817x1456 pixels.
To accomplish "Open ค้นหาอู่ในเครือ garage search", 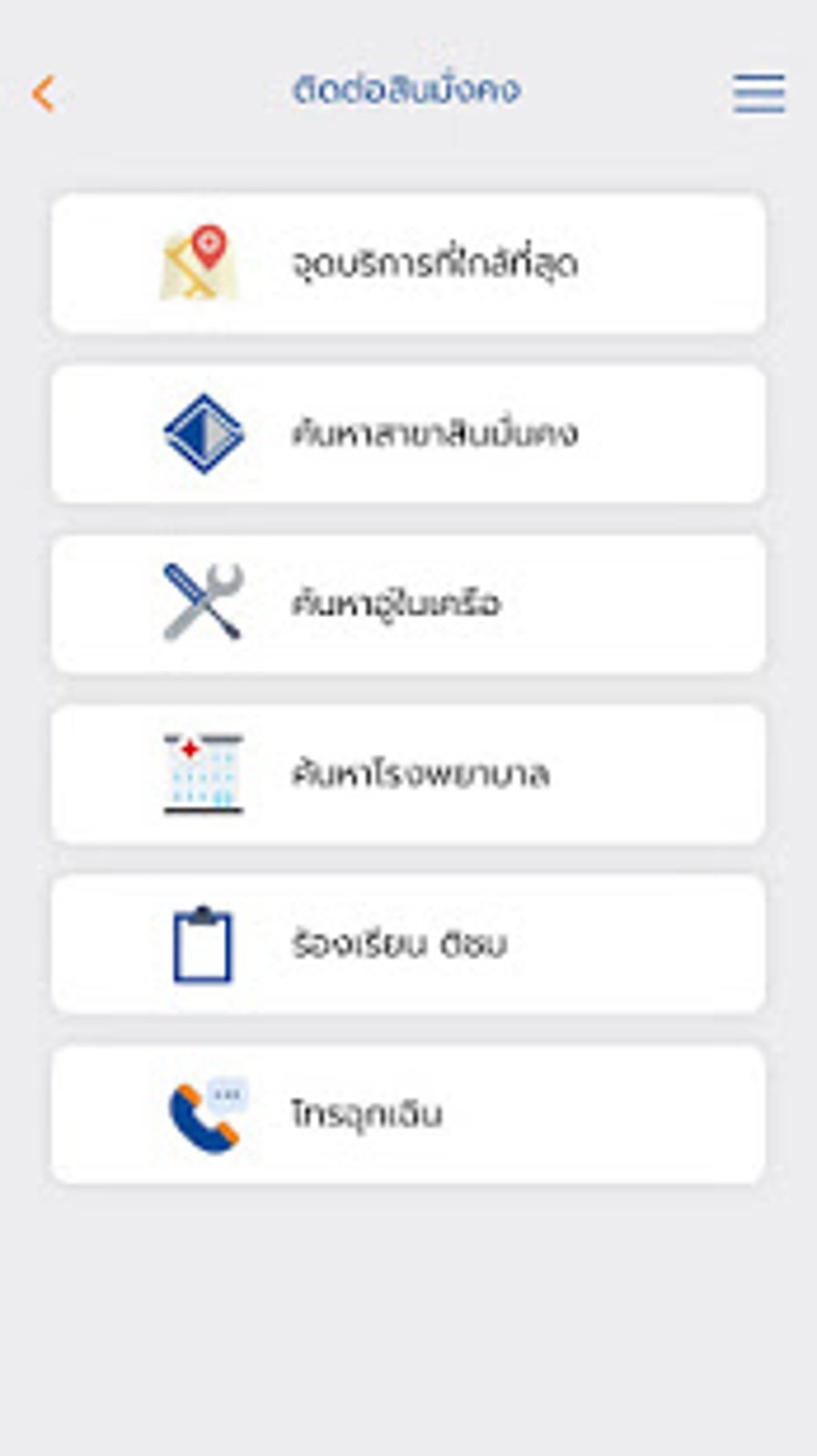I will coord(408,603).
